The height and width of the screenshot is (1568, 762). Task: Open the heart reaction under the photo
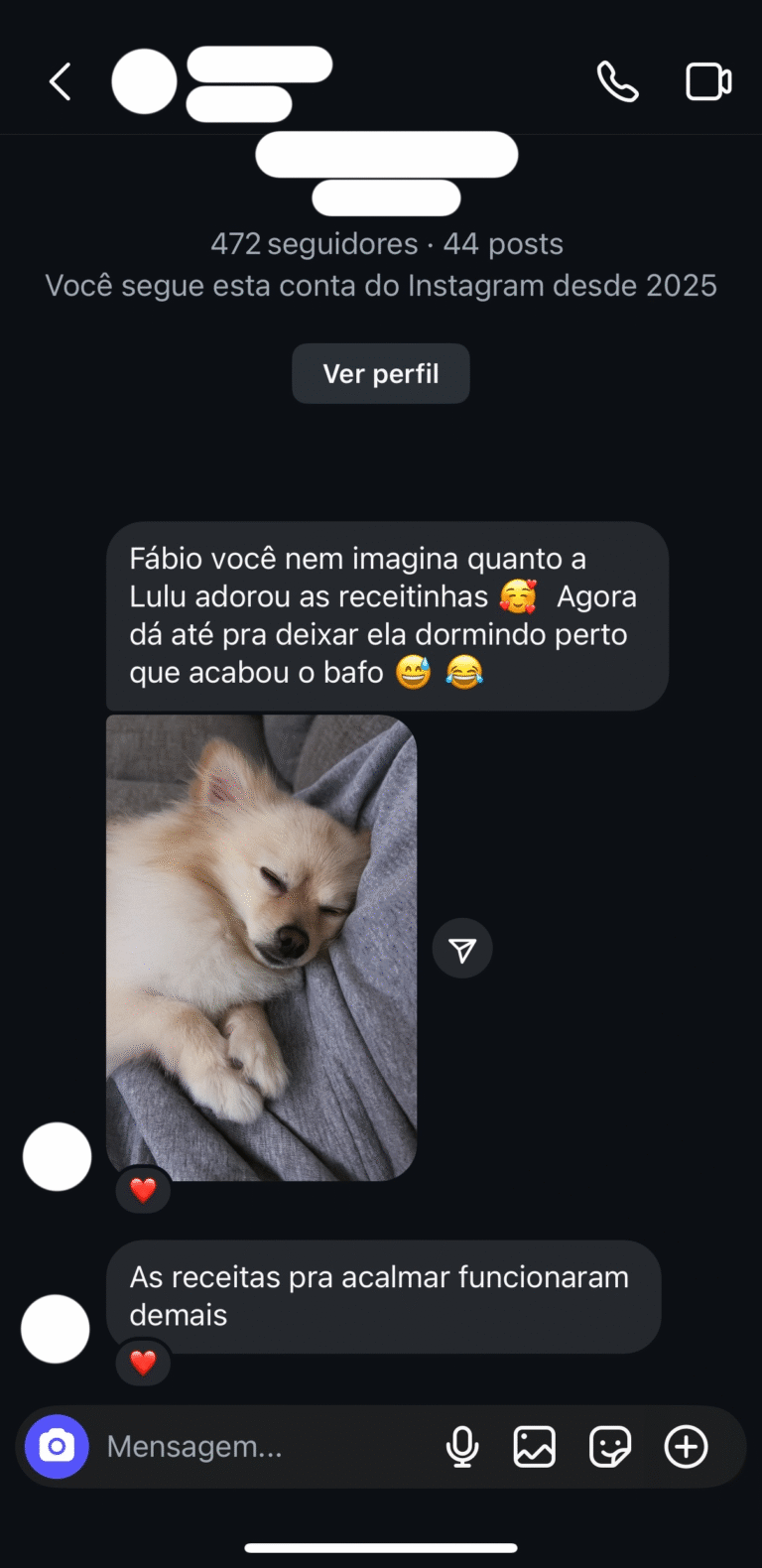point(144,1190)
